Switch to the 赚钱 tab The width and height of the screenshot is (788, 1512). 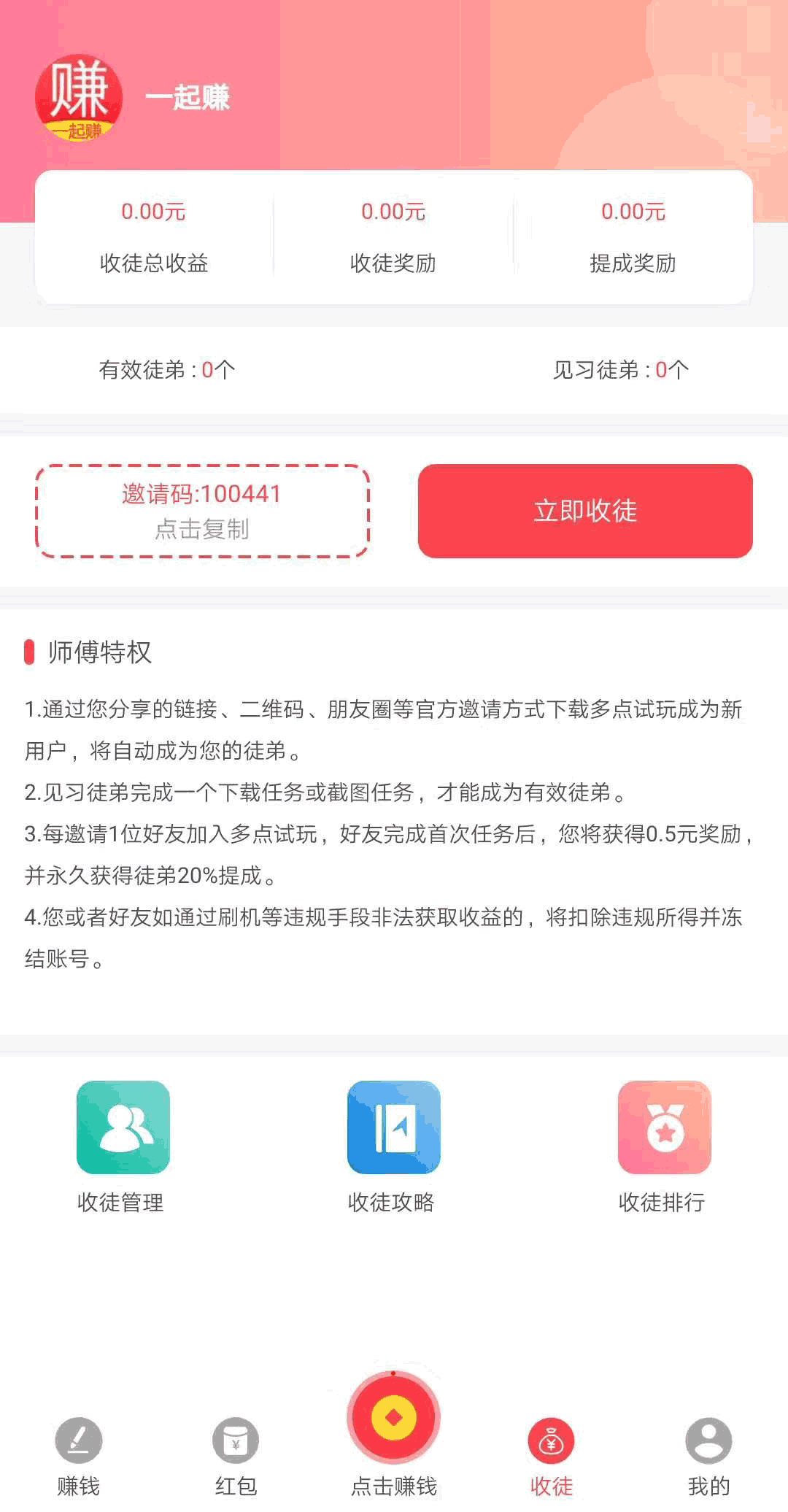pos(79,1457)
